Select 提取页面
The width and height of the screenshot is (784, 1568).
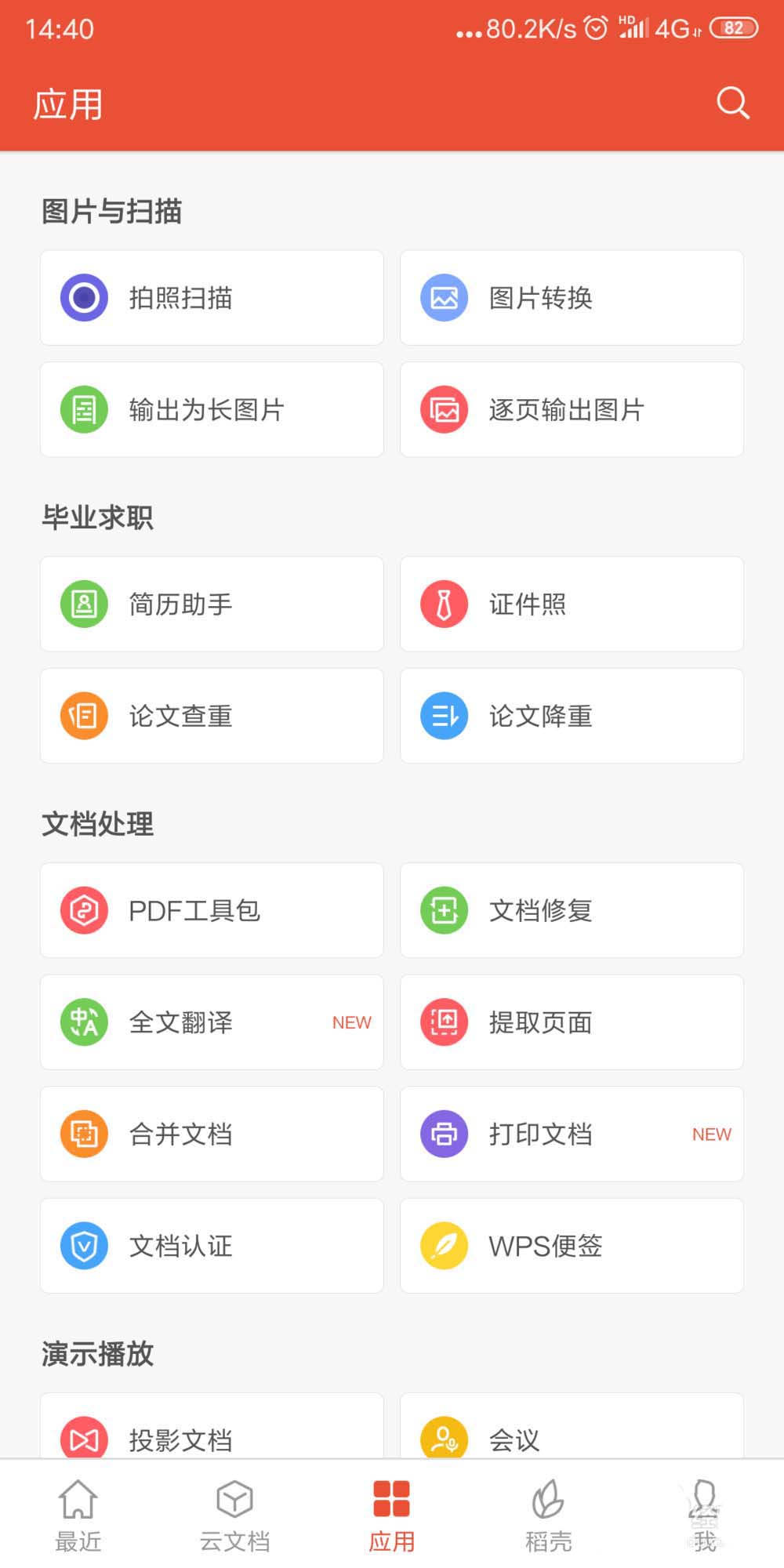click(x=572, y=1022)
